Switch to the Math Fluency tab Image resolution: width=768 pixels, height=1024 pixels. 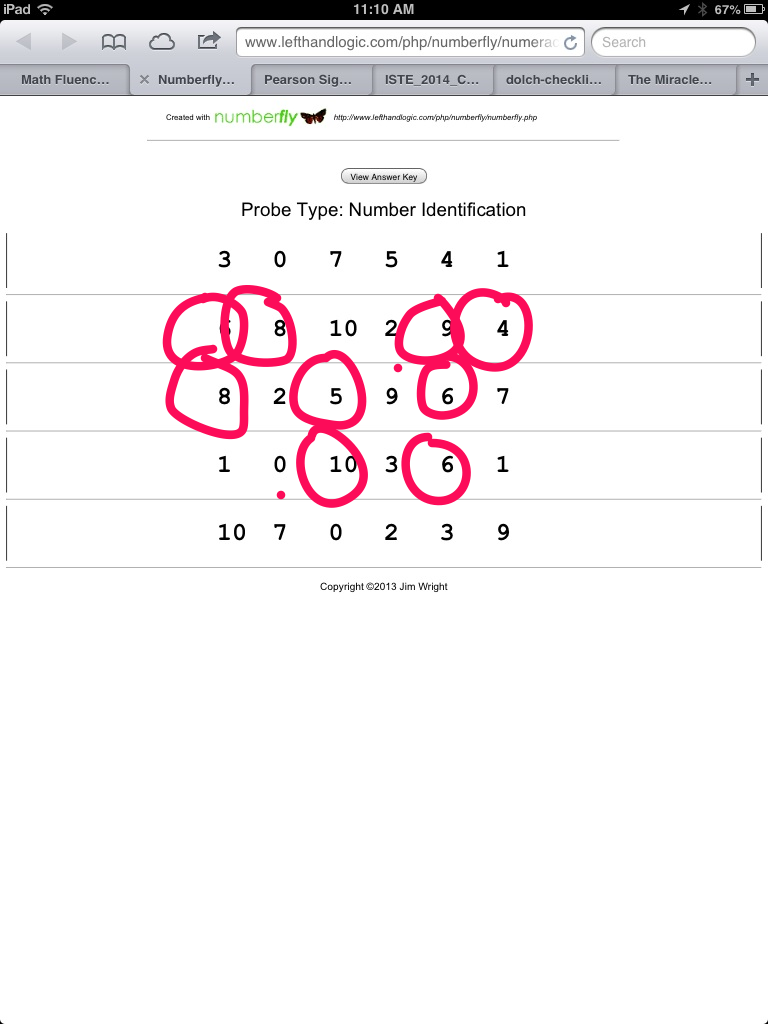point(65,79)
